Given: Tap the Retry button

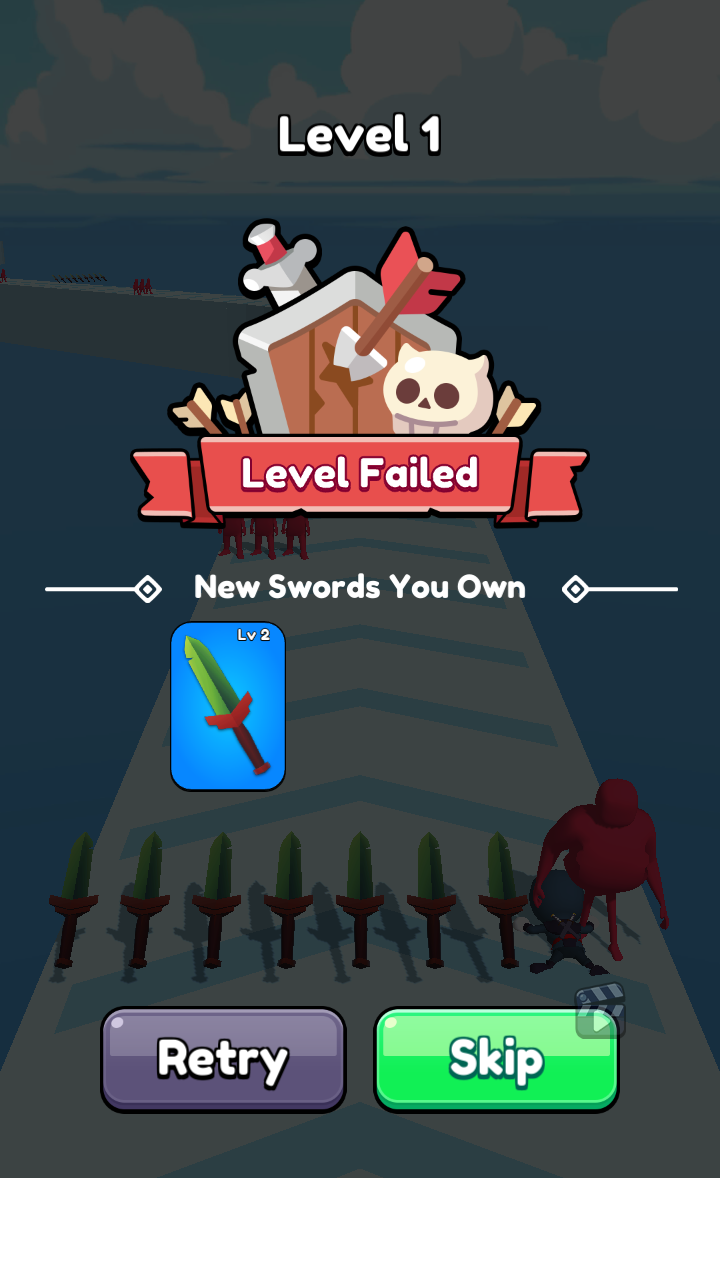Looking at the screenshot, I should 223,1059.
